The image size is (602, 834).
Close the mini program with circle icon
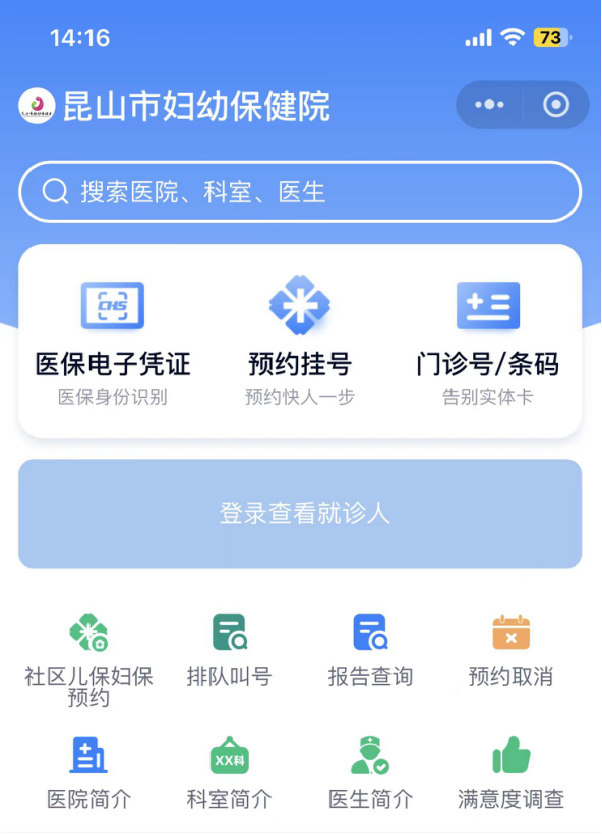tap(555, 105)
